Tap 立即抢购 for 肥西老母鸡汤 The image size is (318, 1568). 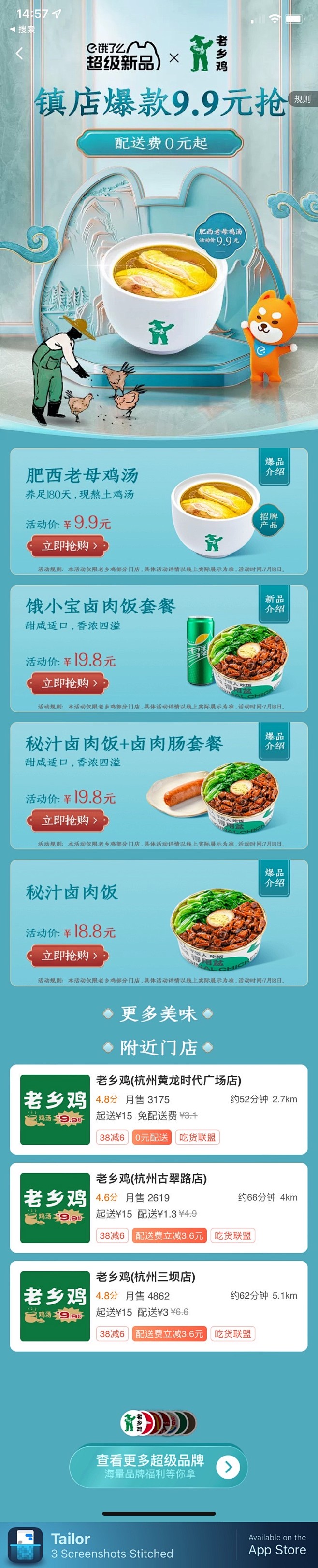click(68, 546)
